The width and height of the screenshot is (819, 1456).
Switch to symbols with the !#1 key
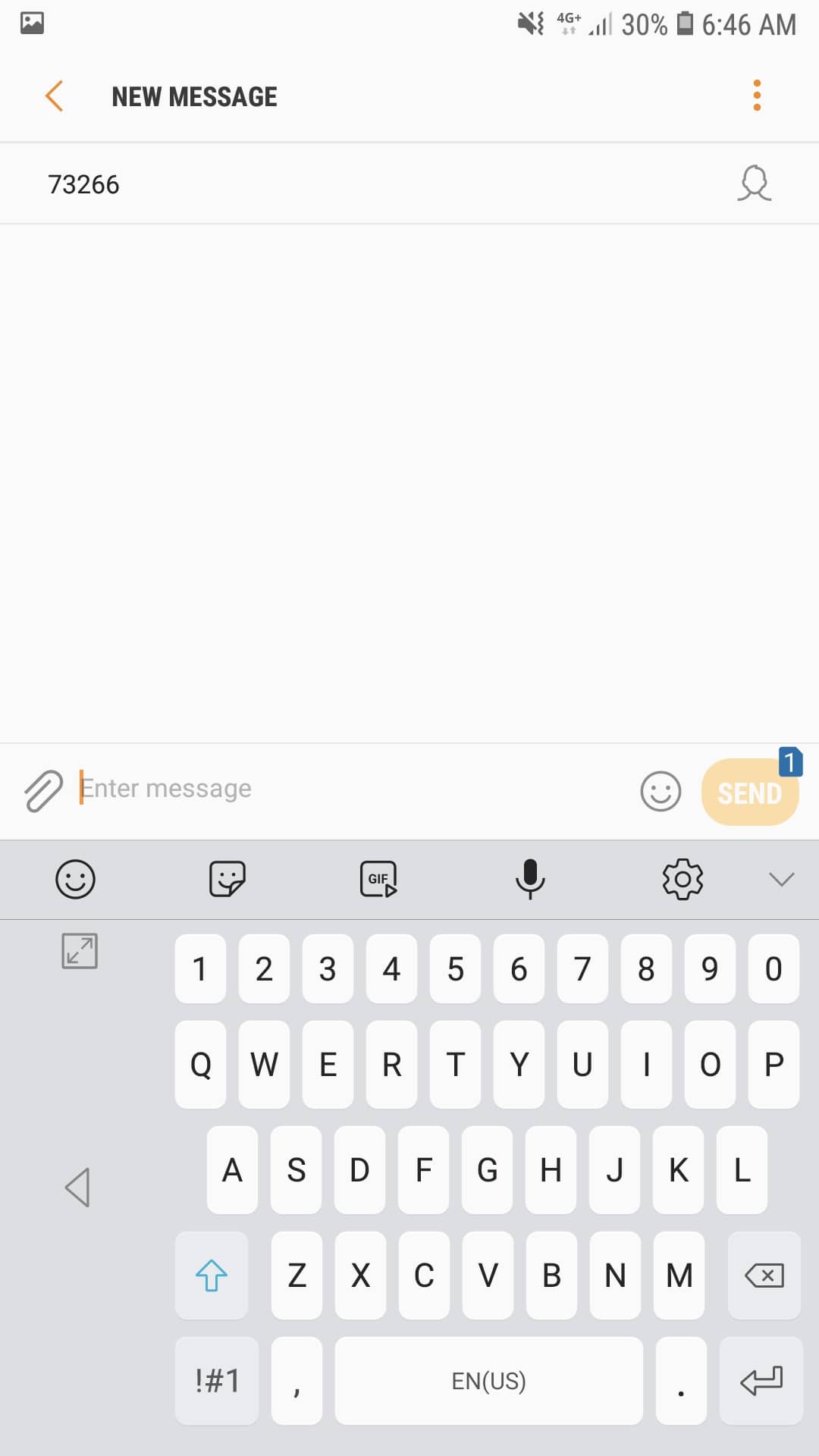click(x=217, y=1381)
